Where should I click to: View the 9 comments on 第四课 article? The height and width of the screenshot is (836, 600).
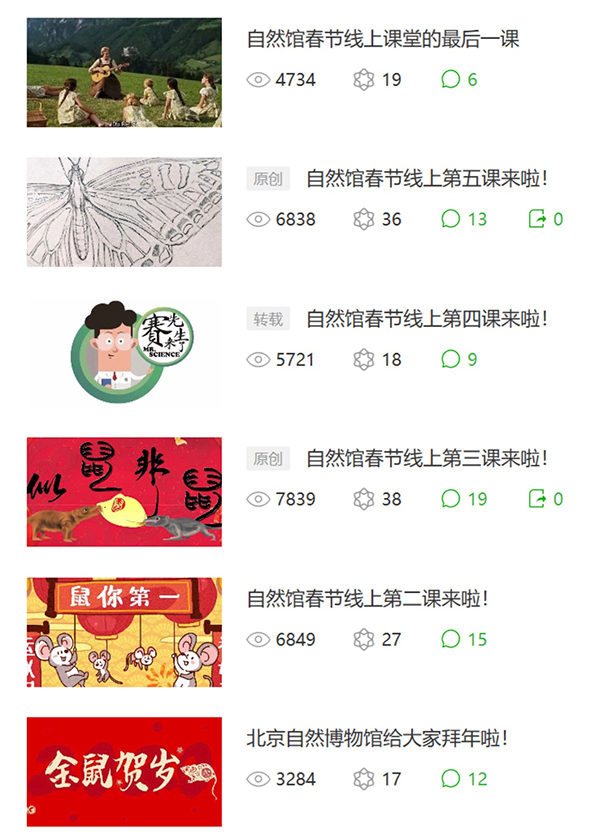pyautogui.click(x=459, y=359)
